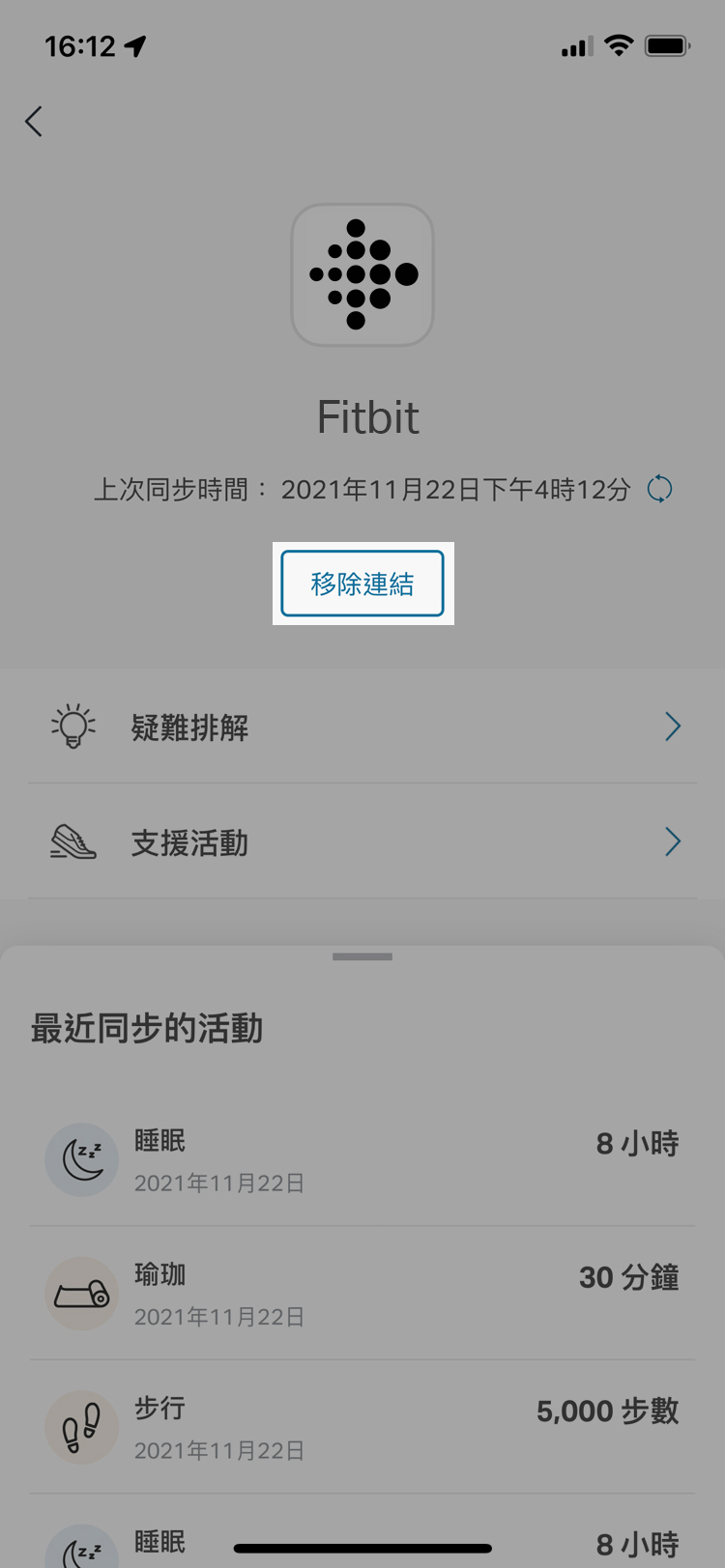This screenshot has width=725, height=1568.
Task: Tap the bottom sheet drag handle
Action: (362, 956)
